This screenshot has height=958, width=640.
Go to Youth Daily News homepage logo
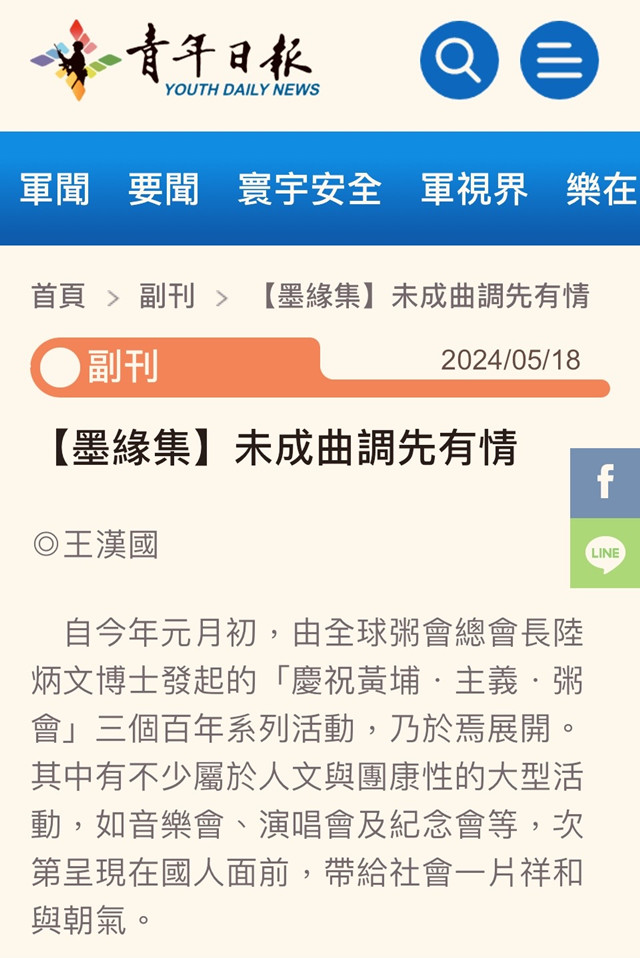point(176,60)
